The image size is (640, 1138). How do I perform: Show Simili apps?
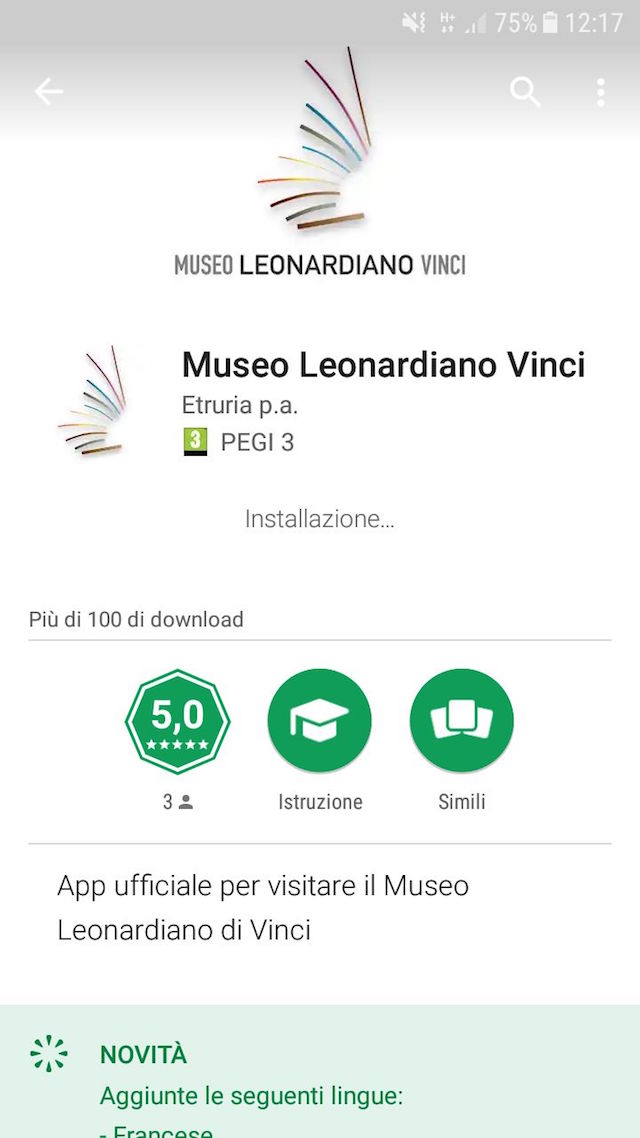[461, 722]
